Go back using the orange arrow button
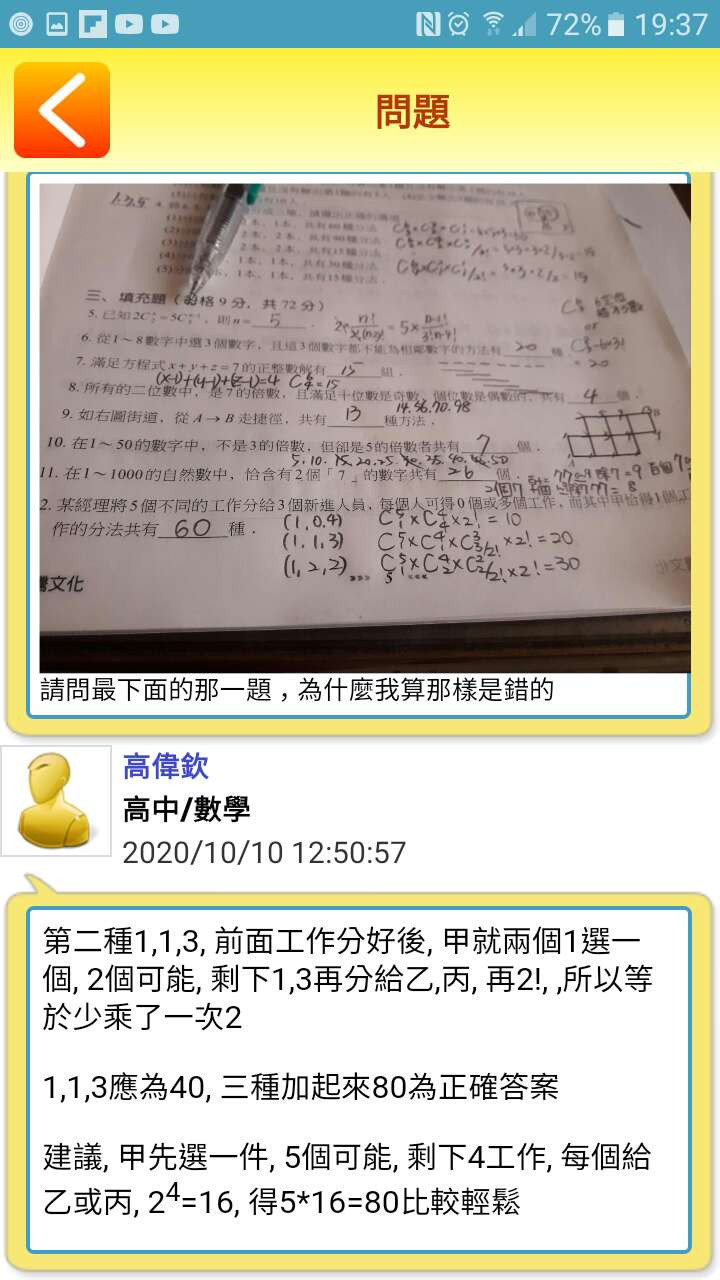The height and width of the screenshot is (1280, 720). (x=62, y=110)
